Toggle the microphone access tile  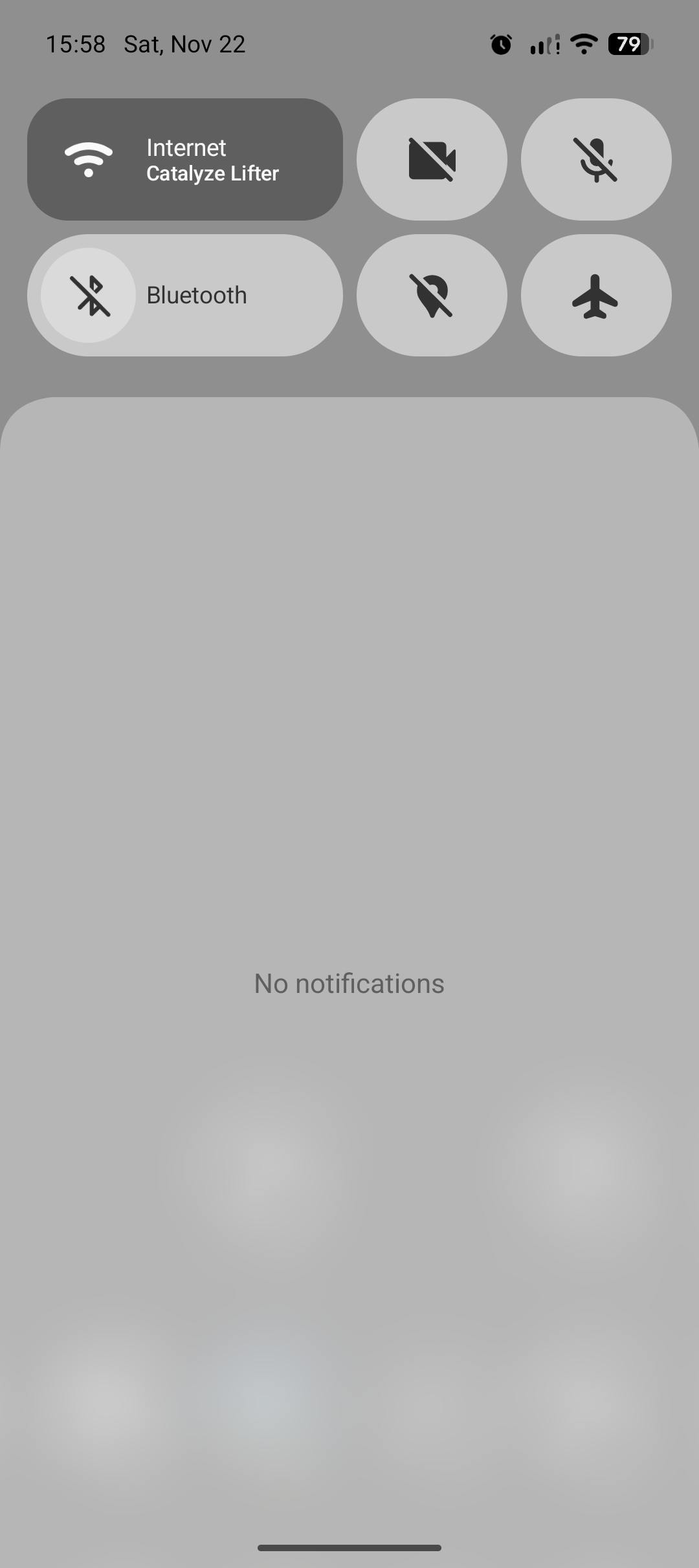tap(596, 159)
